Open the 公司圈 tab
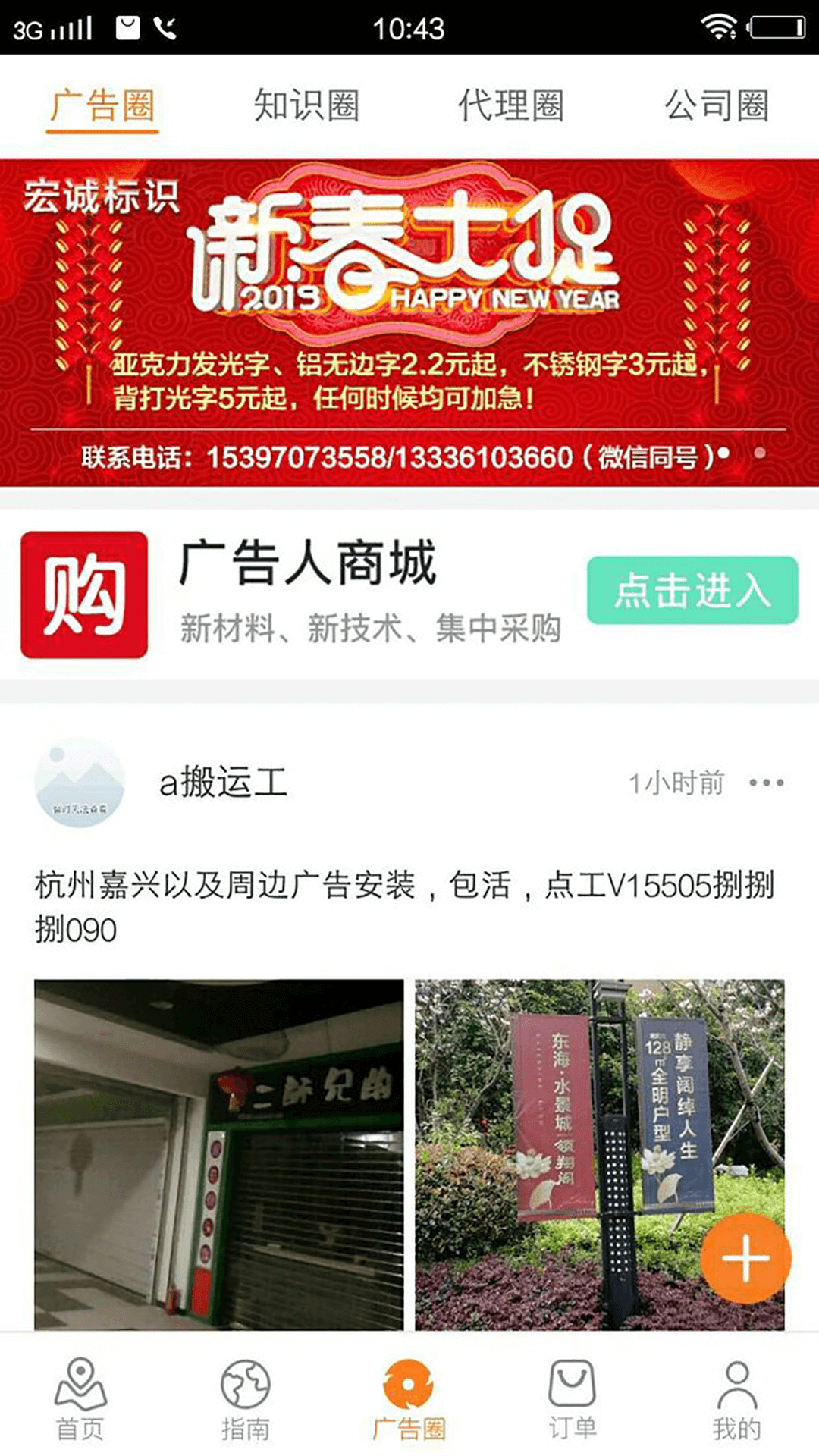Image resolution: width=819 pixels, height=1456 pixels. [717, 105]
